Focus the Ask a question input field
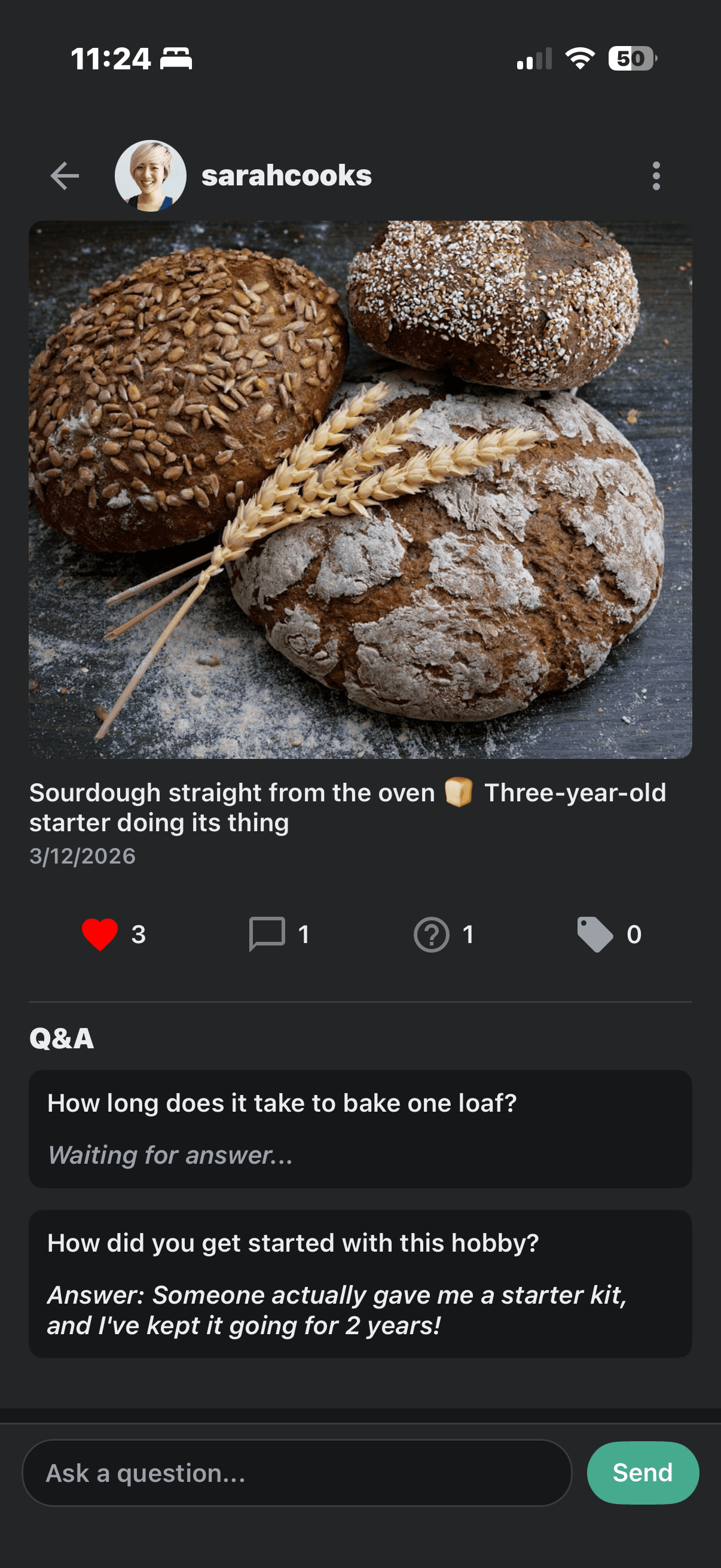This screenshot has height=1568, width=721. tap(298, 1473)
